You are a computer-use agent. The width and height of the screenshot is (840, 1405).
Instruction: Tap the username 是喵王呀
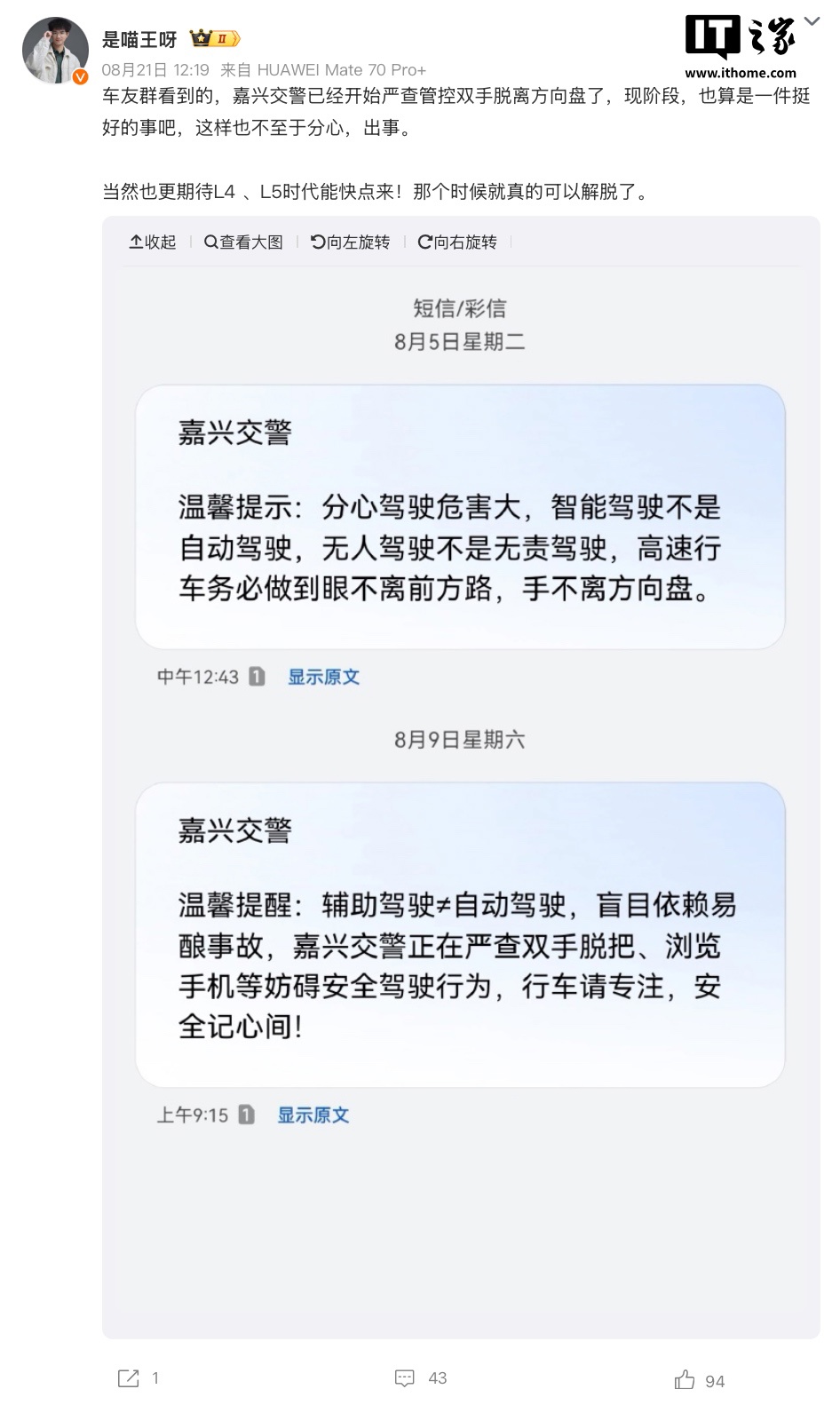(x=139, y=39)
